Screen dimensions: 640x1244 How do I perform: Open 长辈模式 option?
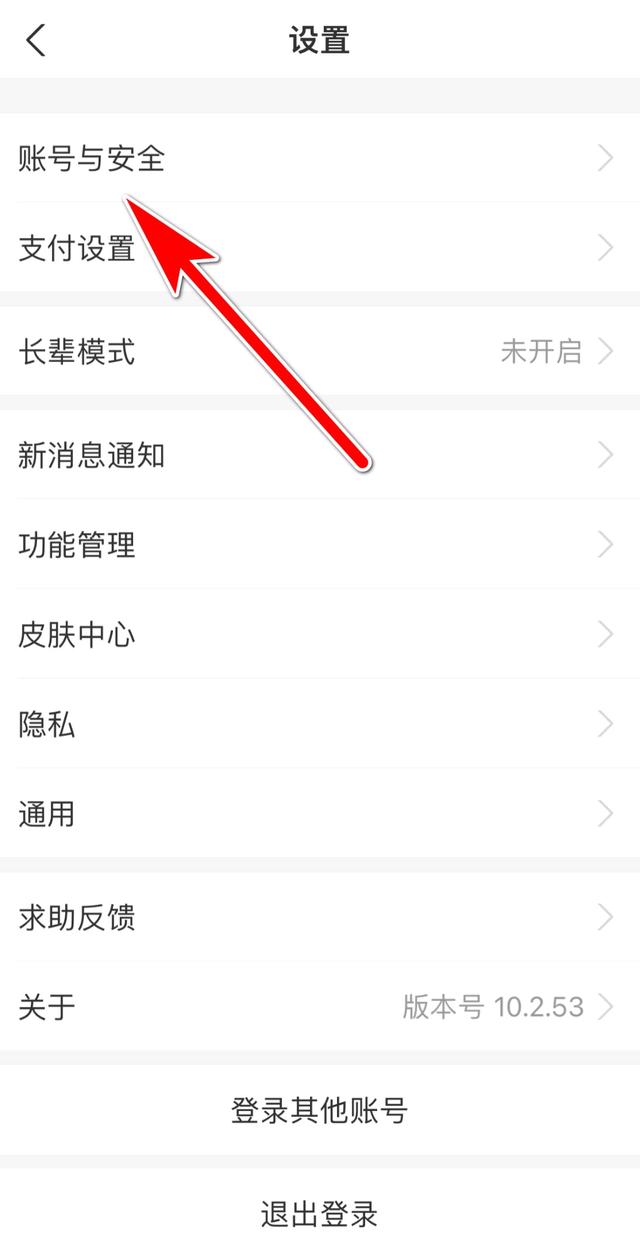(x=320, y=351)
